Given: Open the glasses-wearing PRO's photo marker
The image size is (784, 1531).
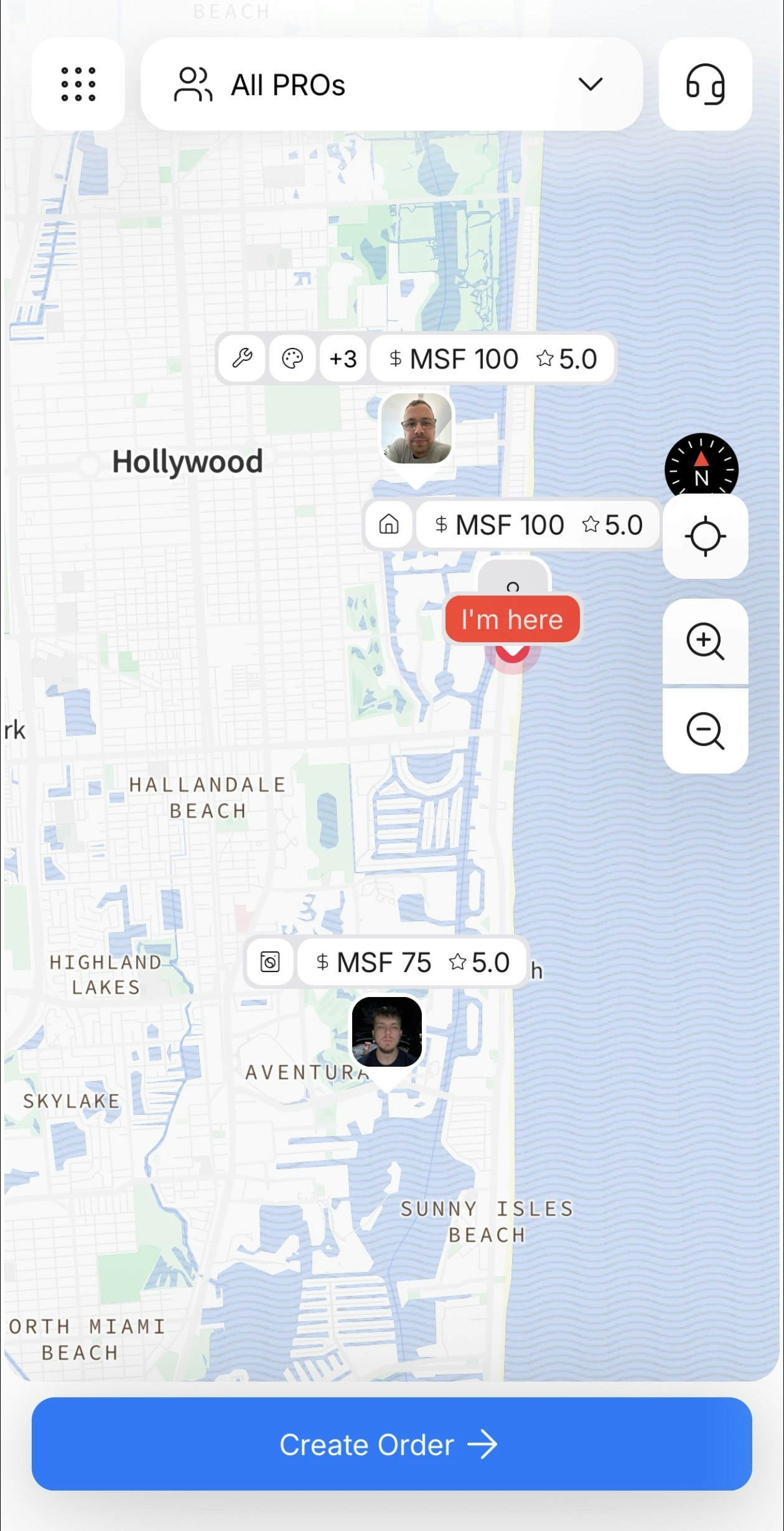Looking at the screenshot, I should click(x=416, y=429).
